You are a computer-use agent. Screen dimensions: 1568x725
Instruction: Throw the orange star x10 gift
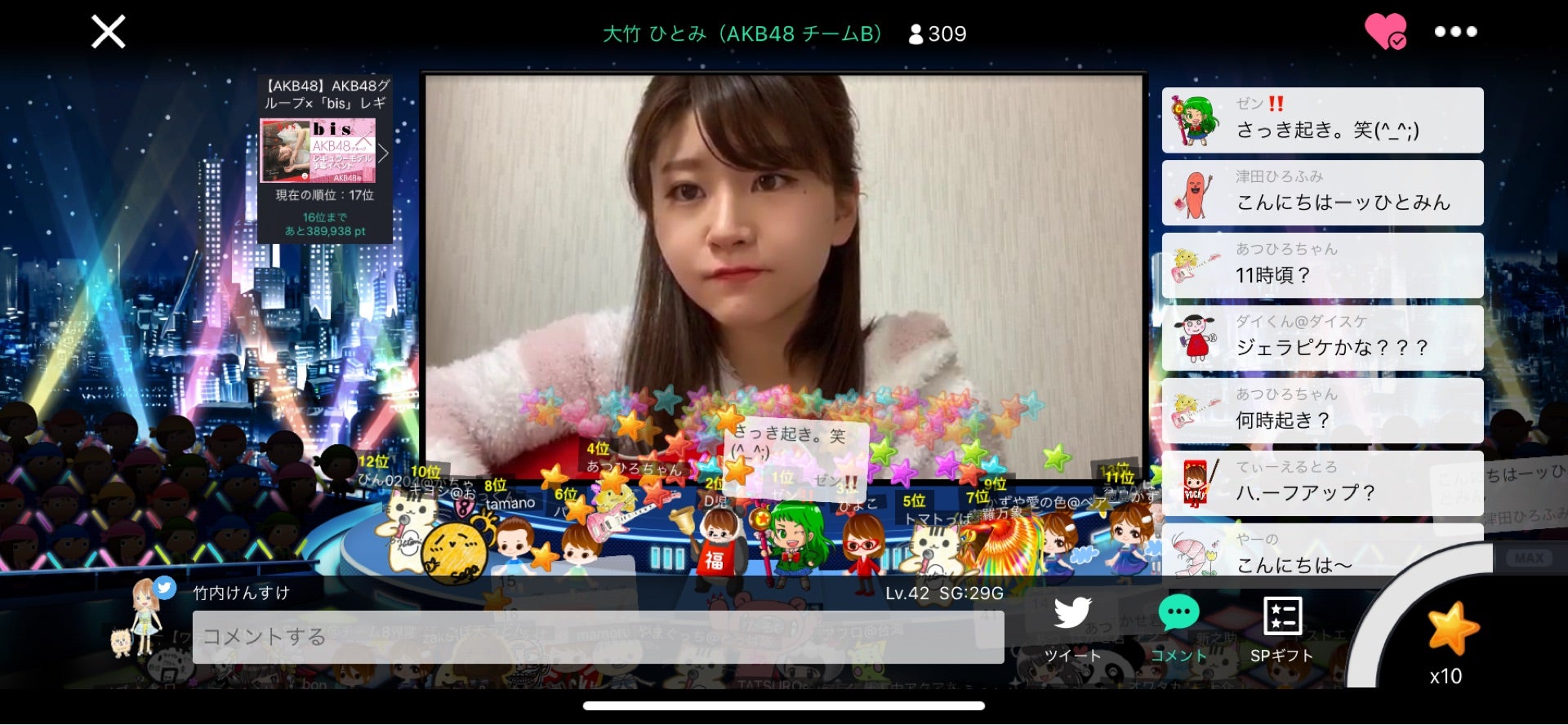click(x=1451, y=630)
